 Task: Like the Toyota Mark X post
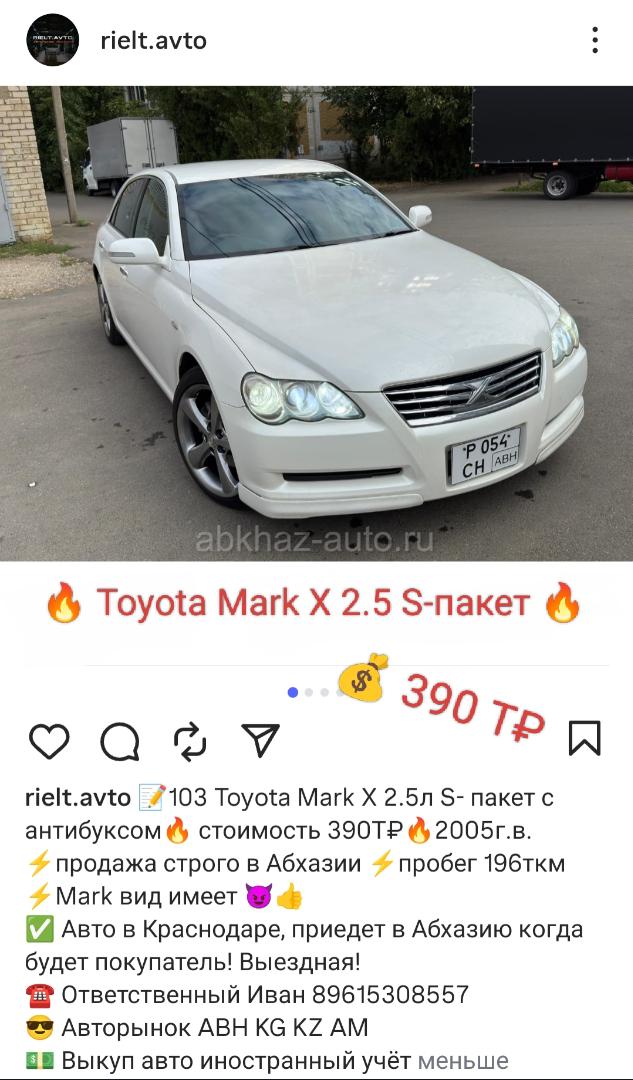[x=49, y=741]
